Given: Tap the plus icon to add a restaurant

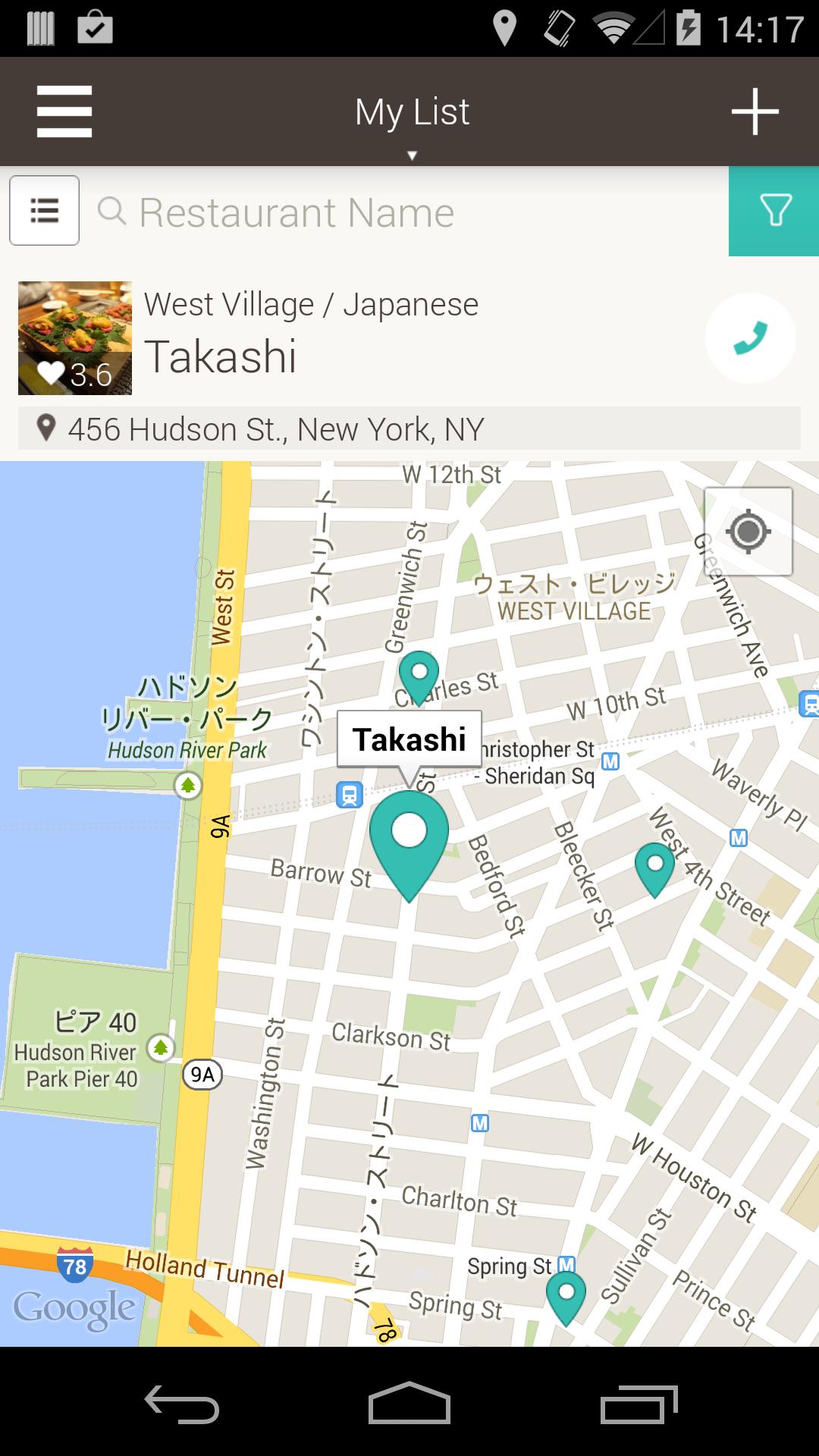Looking at the screenshot, I should pyautogui.click(x=755, y=111).
